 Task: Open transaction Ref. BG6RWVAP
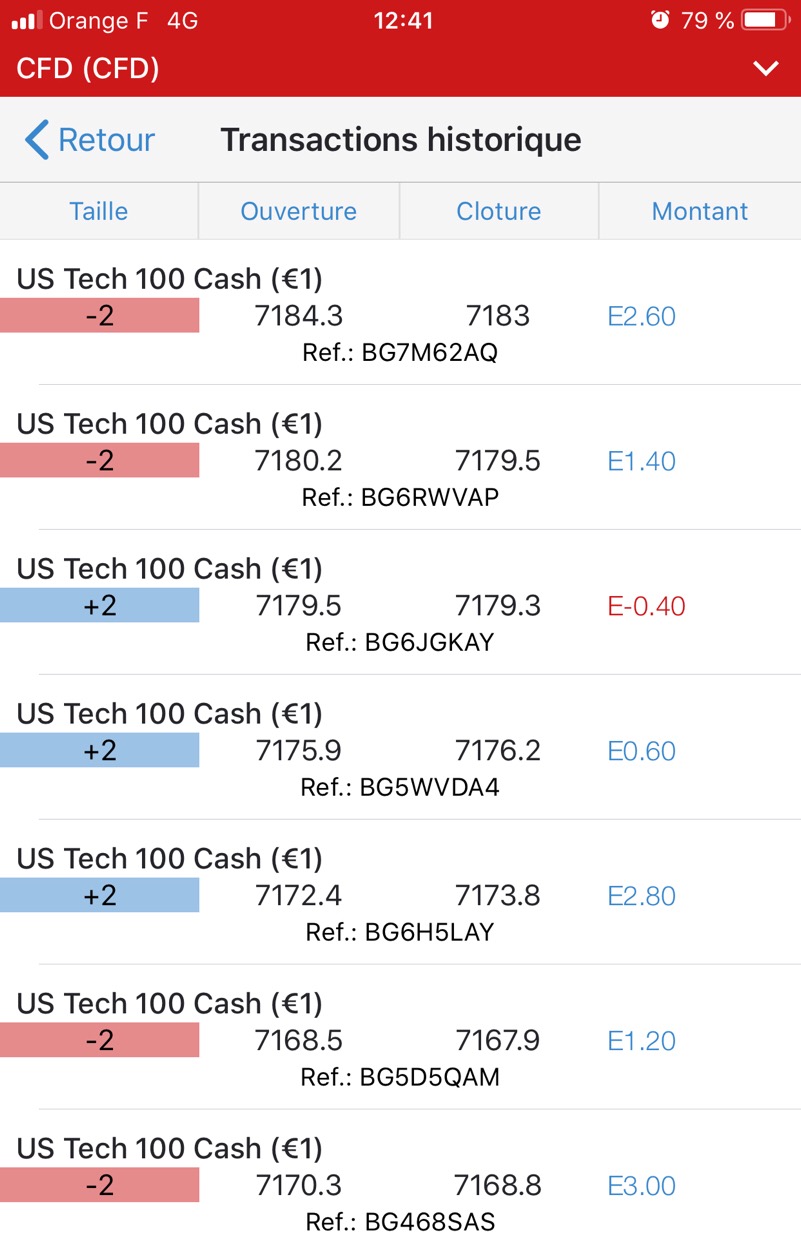[x=400, y=461]
